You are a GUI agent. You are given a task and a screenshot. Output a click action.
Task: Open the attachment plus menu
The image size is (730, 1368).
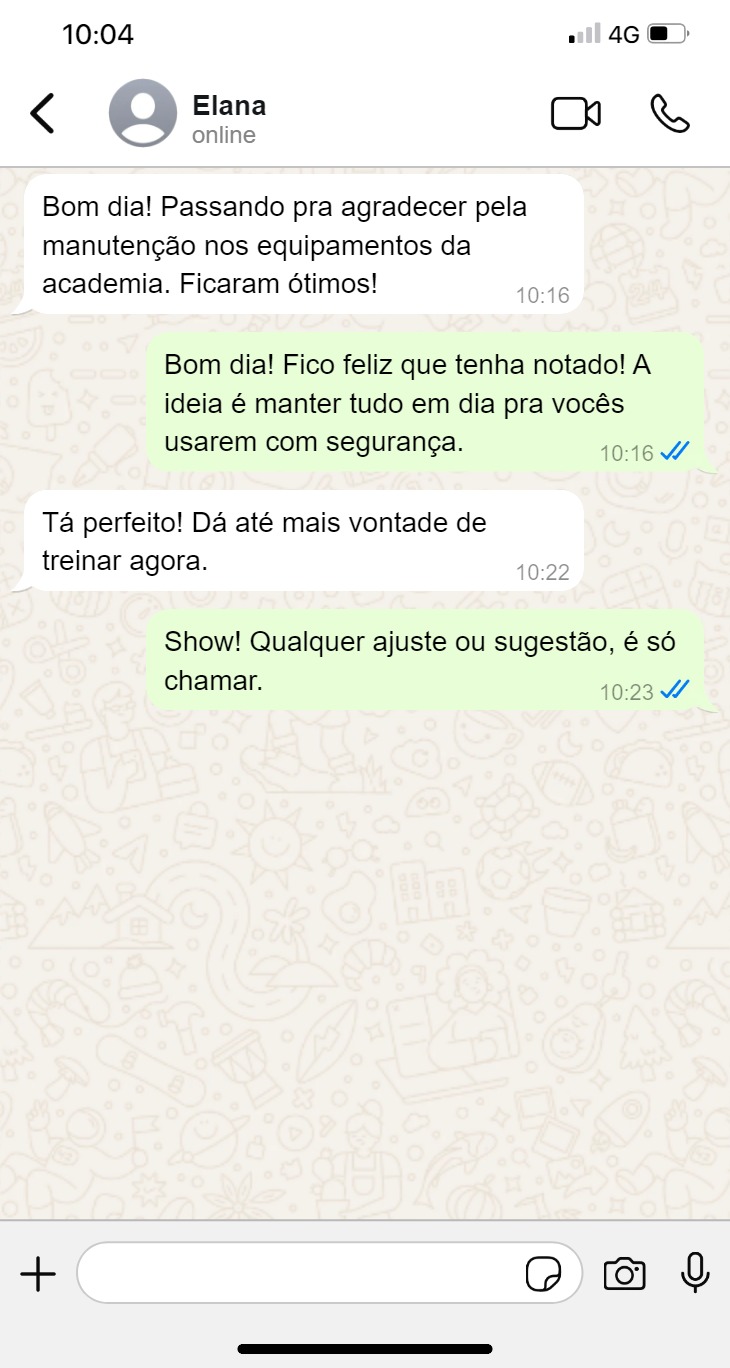click(38, 1274)
